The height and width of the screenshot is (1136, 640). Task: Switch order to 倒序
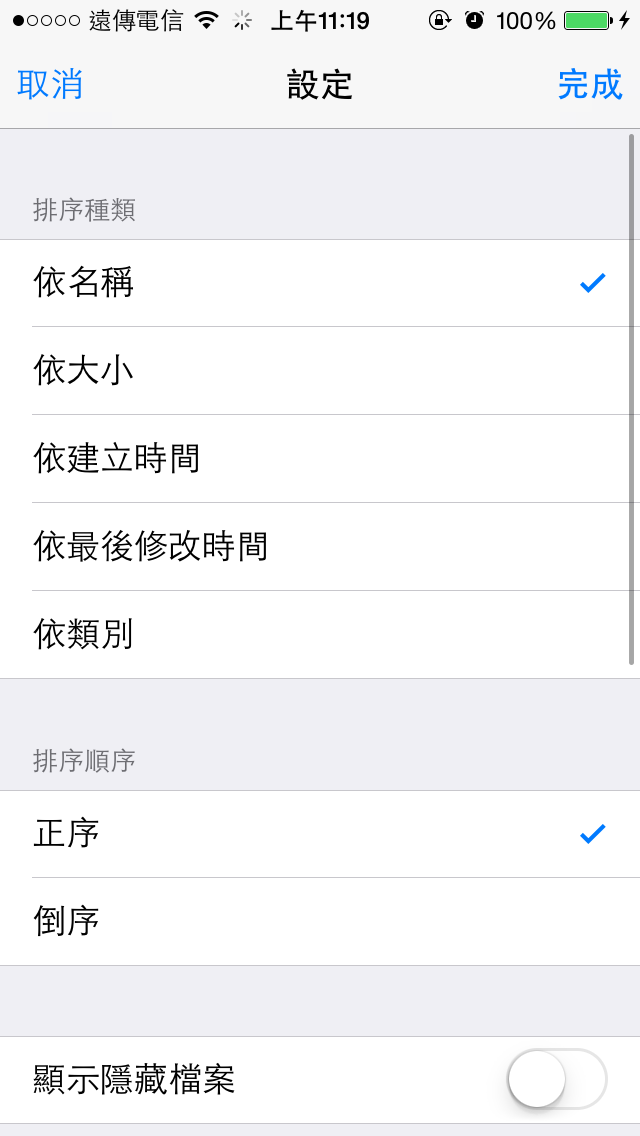point(320,922)
